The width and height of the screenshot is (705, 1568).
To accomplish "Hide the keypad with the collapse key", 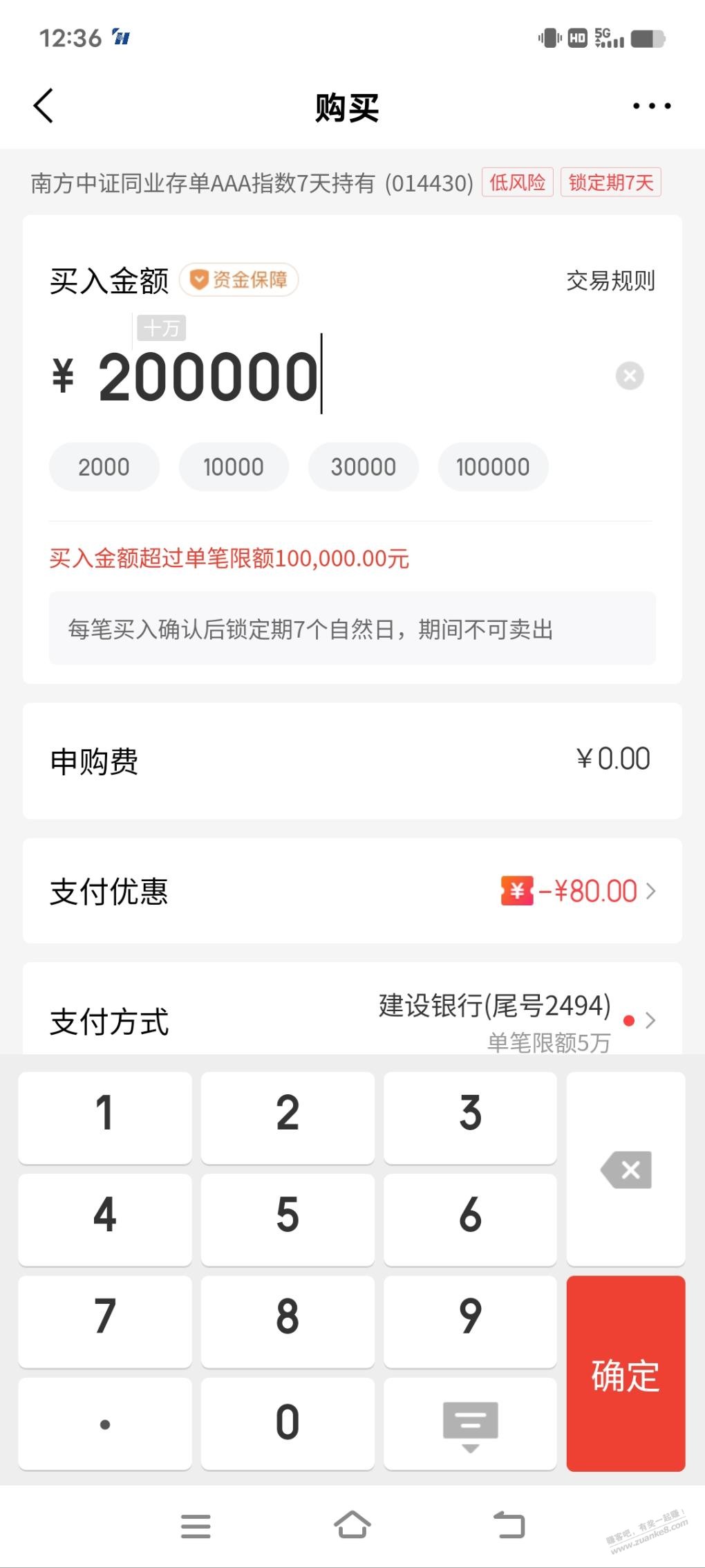I will [469, 1422].
